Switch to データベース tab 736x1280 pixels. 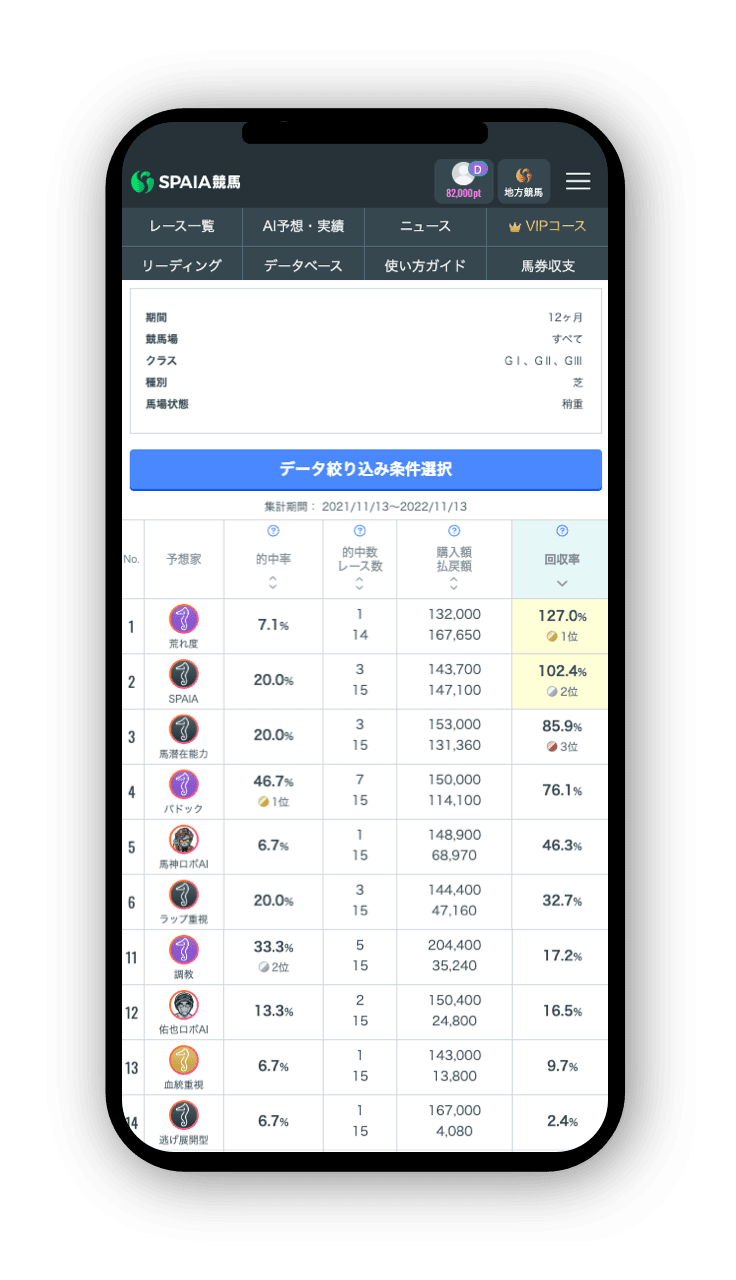[303, 265]
